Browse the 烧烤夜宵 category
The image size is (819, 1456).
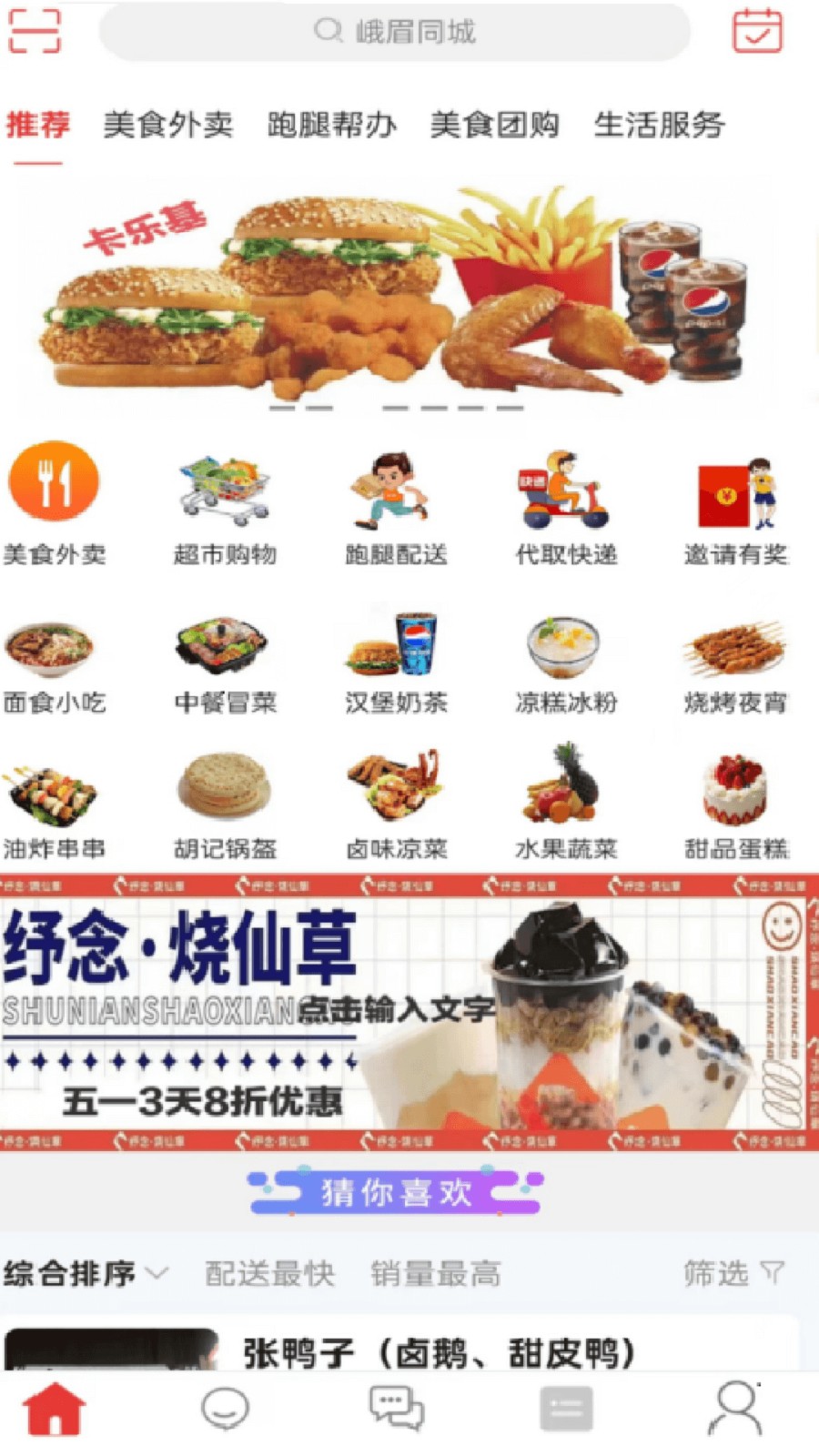736,662
